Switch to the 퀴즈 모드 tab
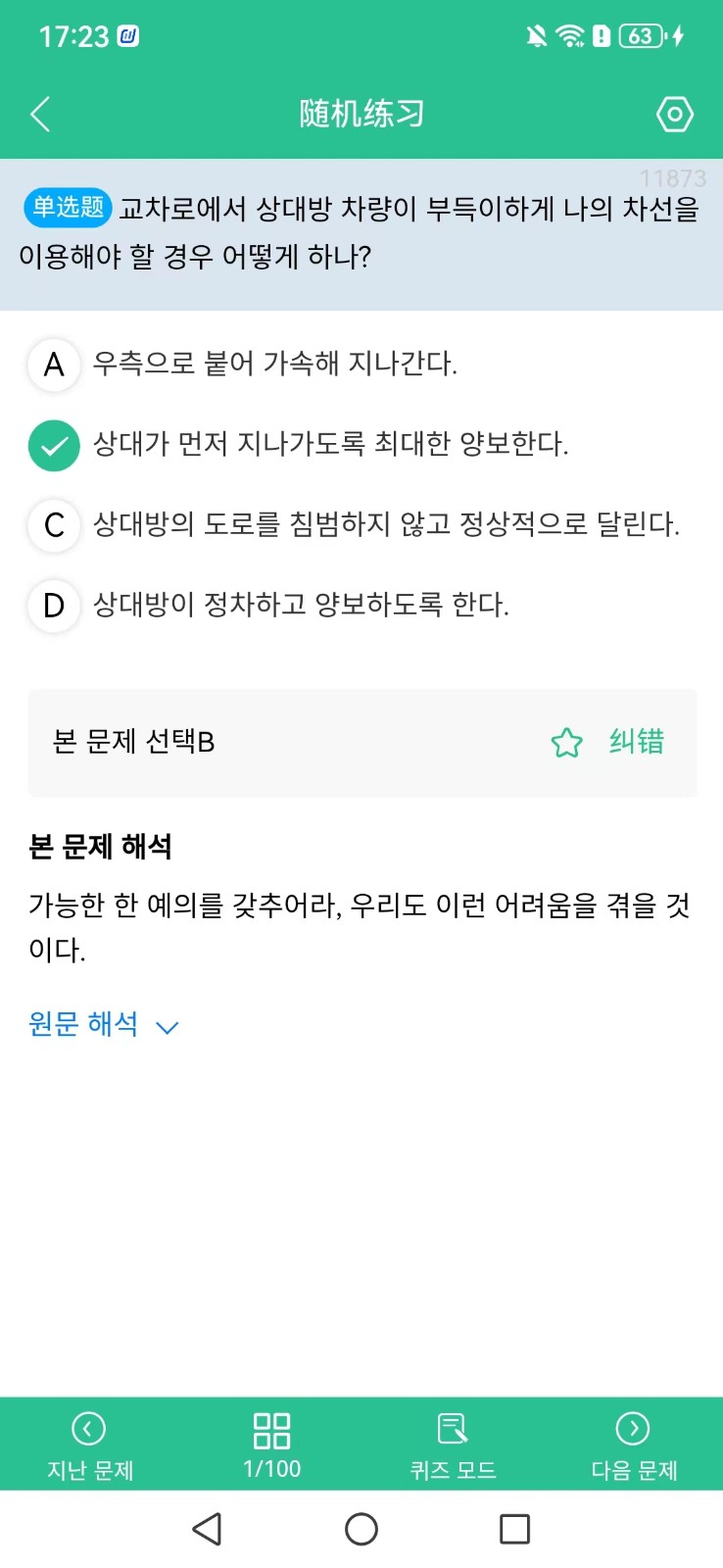The image size is (723, 1568). (452, 1469)
